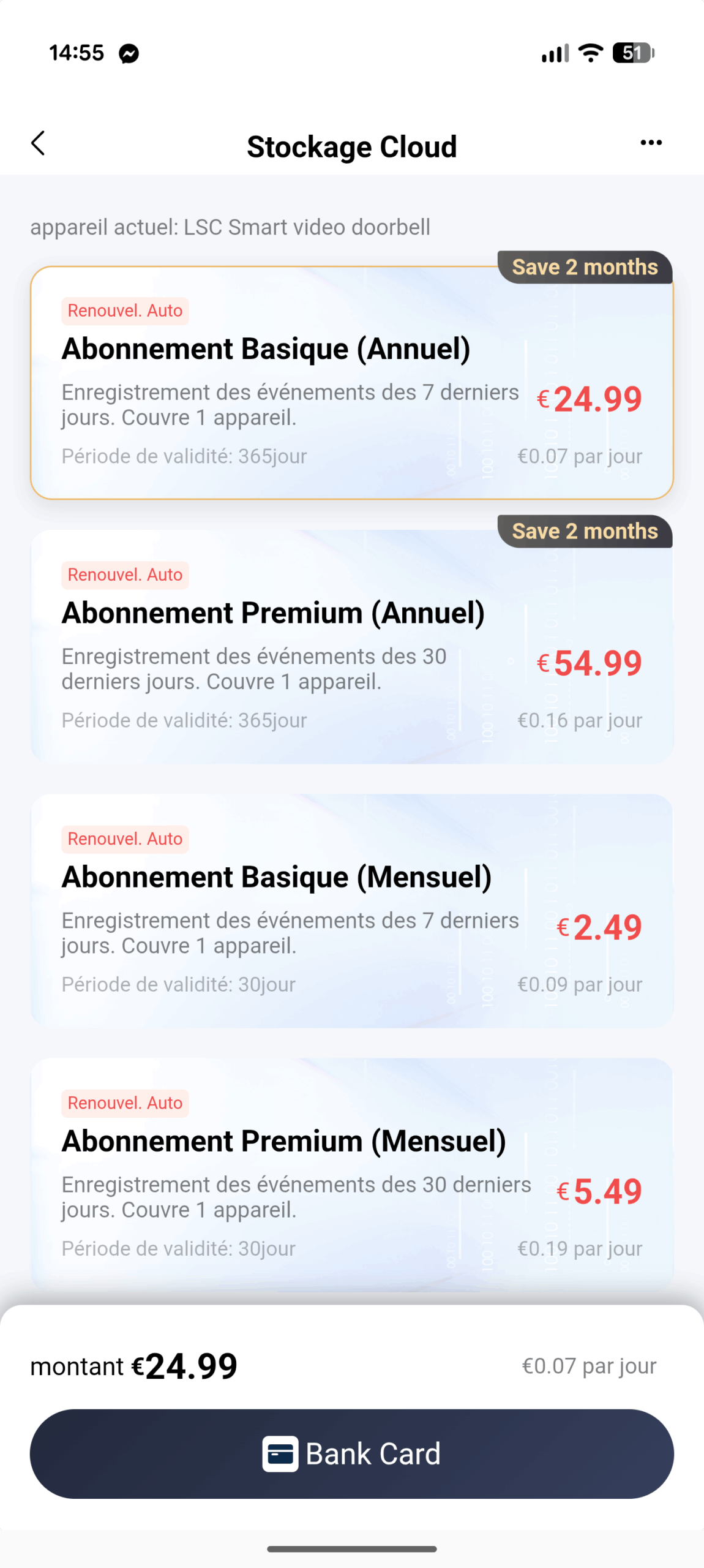The width and height of the screenshot is (704, 1568).
Task: Choose Abonnement Premium (Mensuel) plan
Action: (x=351, y=1175)
